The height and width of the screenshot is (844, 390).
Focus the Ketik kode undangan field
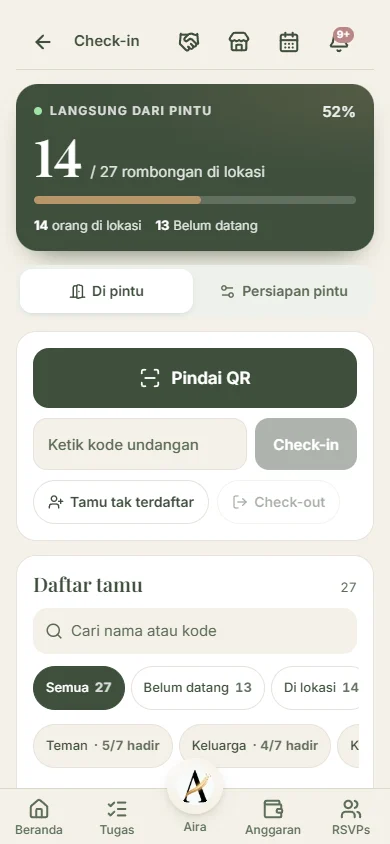point(140,444)
